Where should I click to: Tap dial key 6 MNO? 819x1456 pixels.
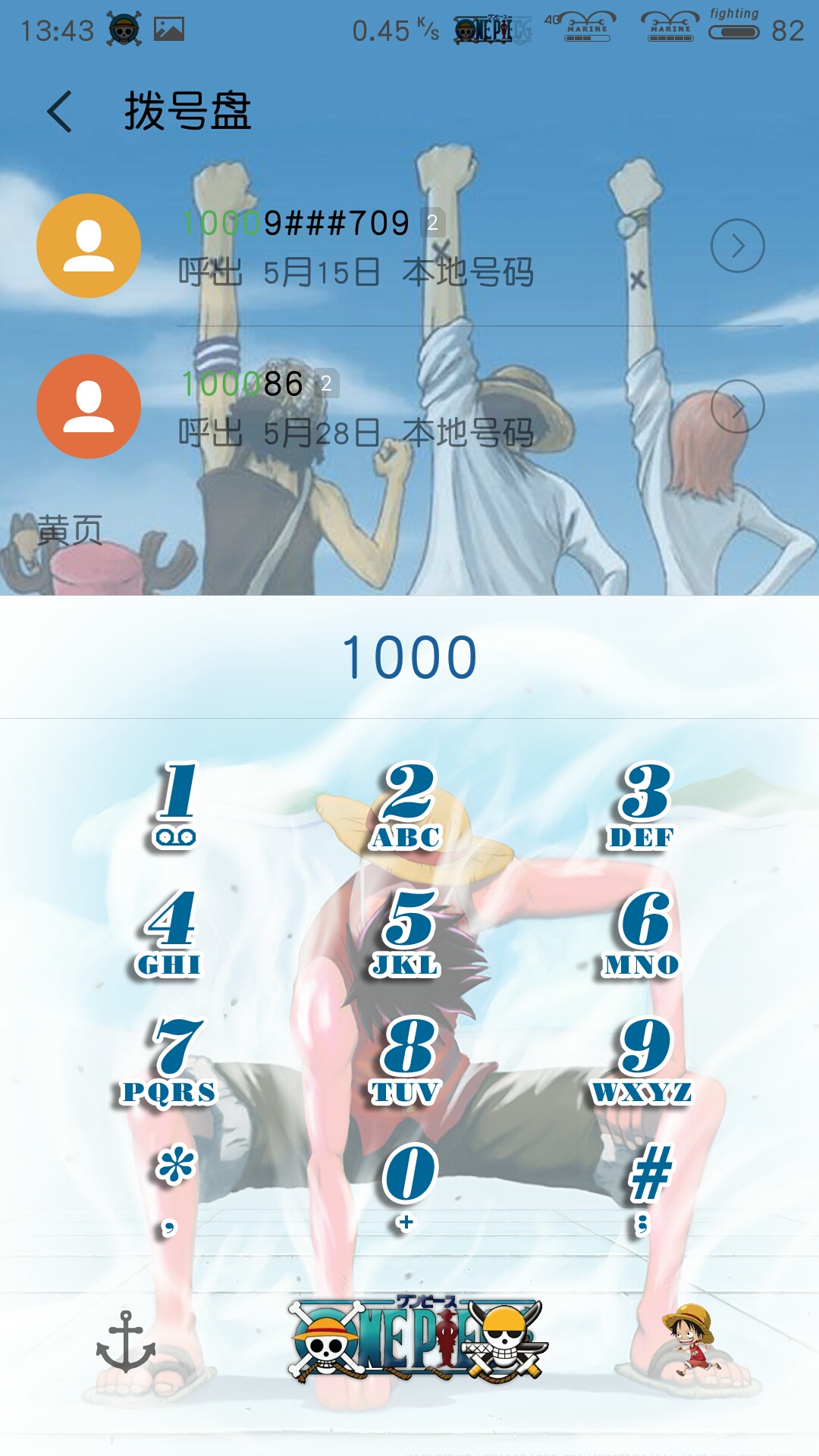click(643, 934)
